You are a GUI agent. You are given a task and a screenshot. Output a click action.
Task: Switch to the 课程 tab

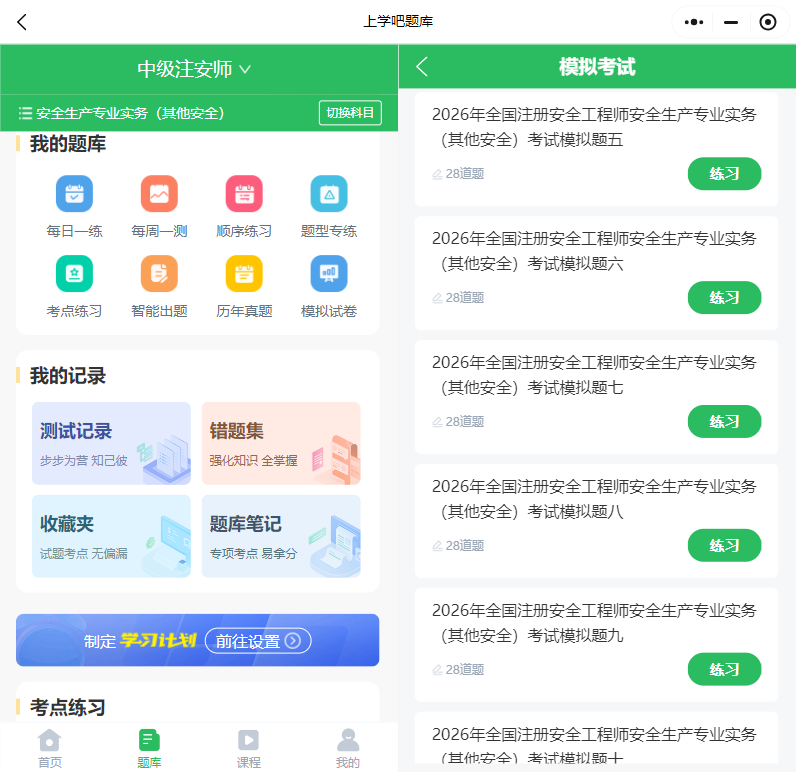[x=248, y=749]
